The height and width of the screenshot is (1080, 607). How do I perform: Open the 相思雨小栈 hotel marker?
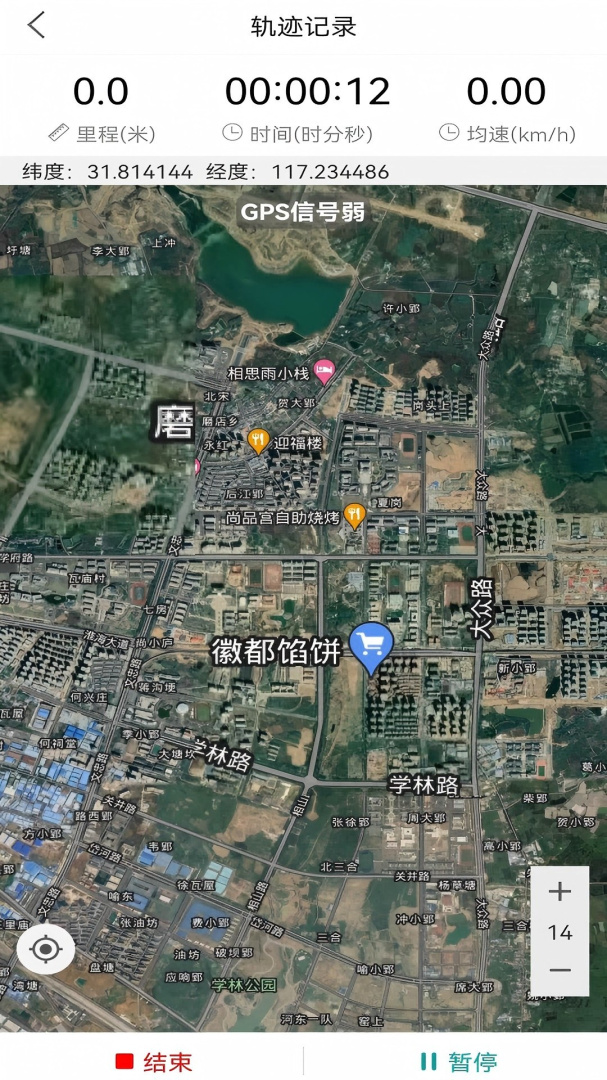click(323, 371)
